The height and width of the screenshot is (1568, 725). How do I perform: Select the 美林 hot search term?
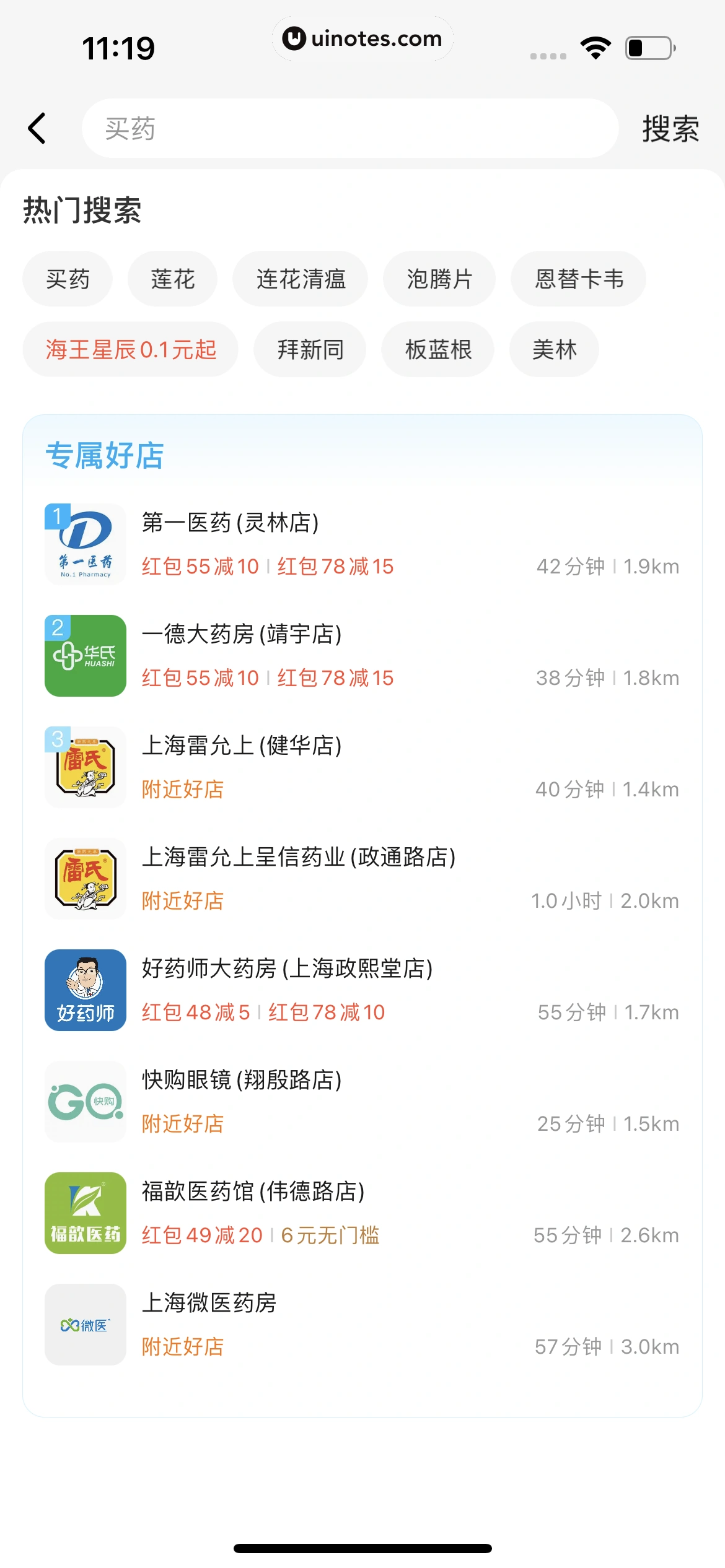pos(553,349)
